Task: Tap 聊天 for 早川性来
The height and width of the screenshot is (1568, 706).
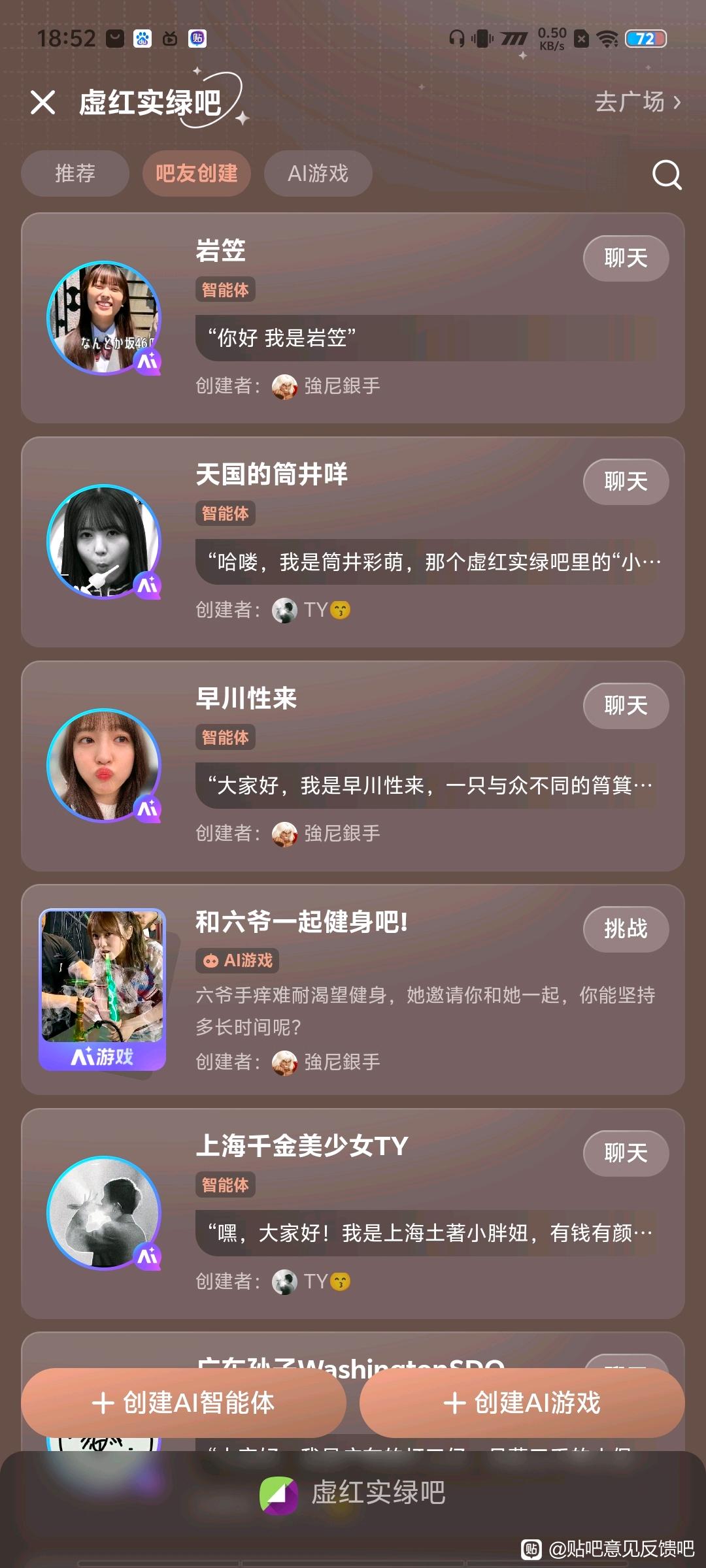Action: click(625, 706)
